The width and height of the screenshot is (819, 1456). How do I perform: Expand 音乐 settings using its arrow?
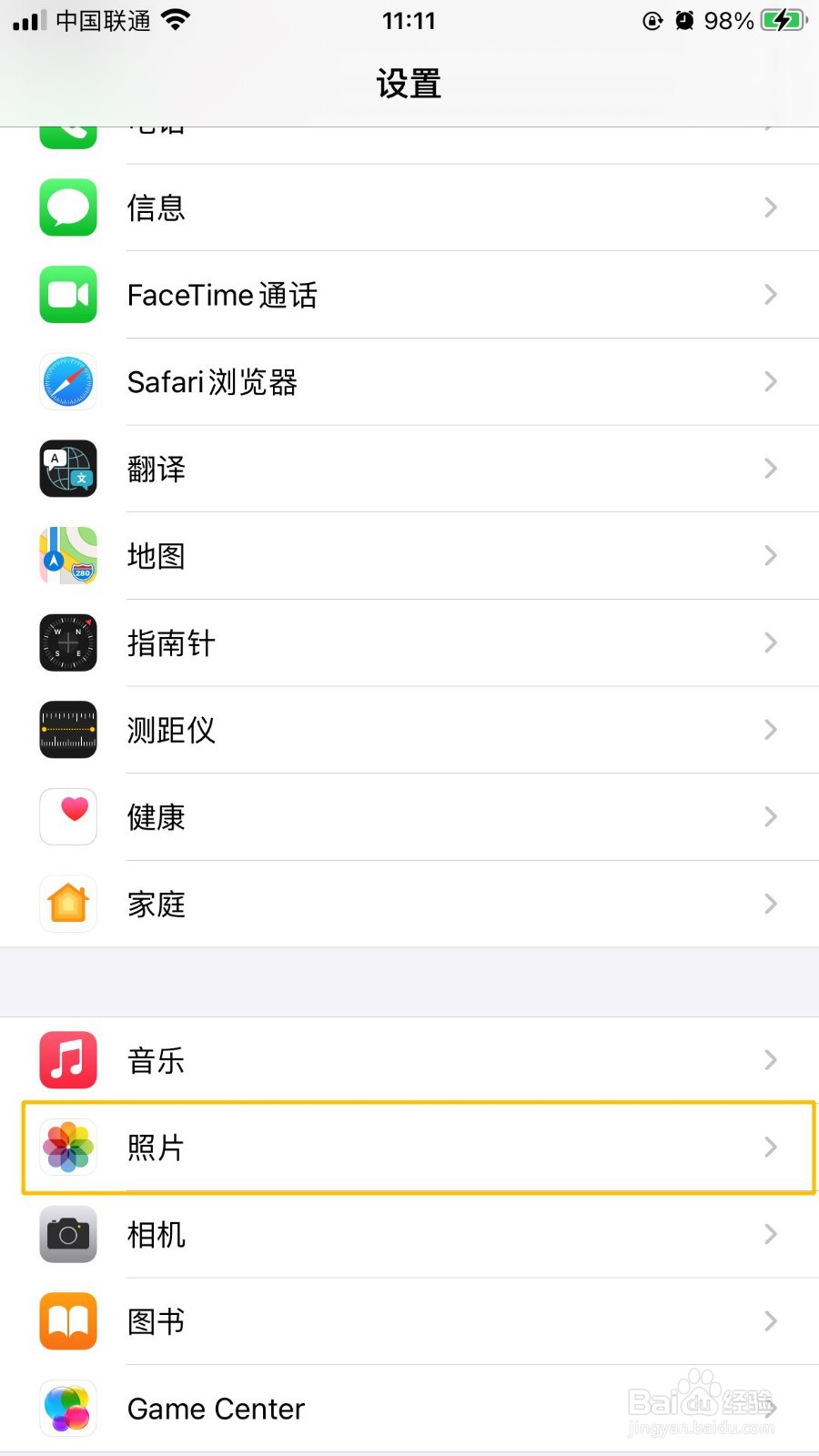770,1059
